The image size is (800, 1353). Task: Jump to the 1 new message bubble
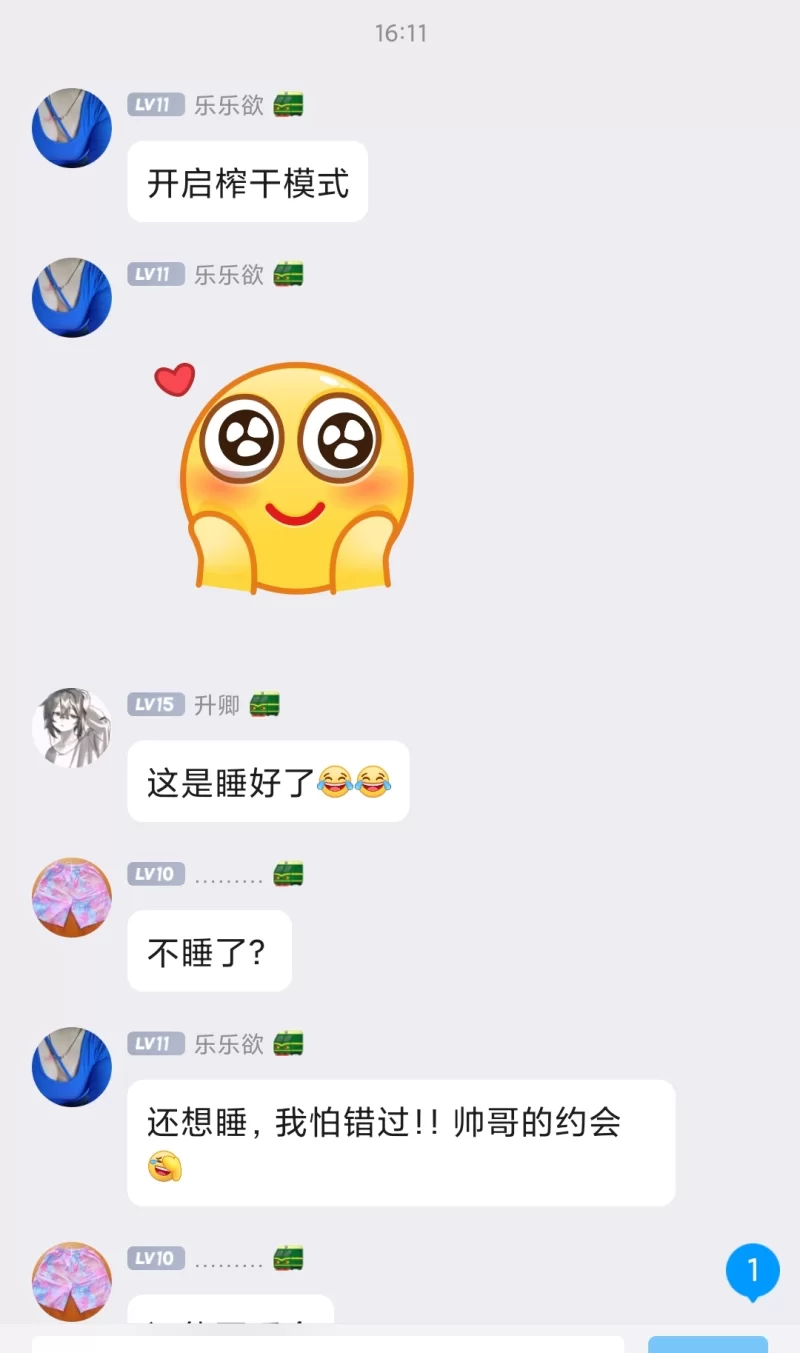(x=752, y=1271)
